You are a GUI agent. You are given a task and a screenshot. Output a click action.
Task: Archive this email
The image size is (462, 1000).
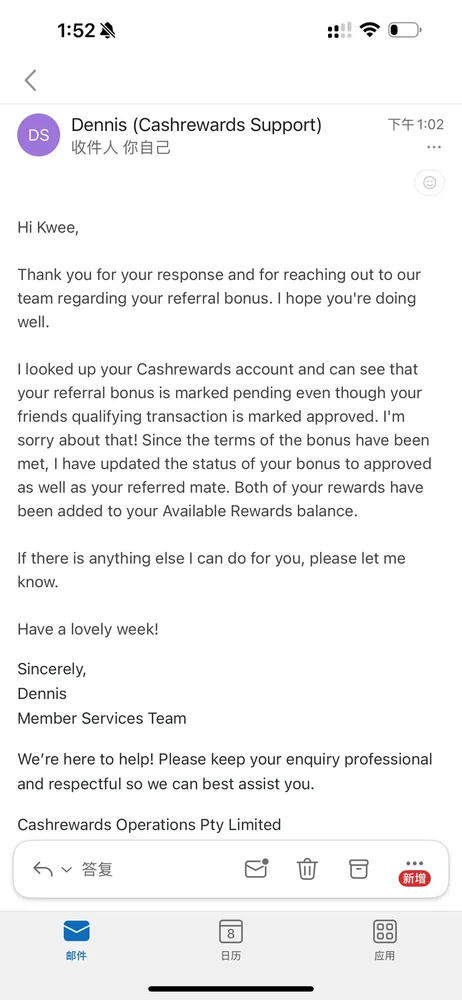point(359,869)
